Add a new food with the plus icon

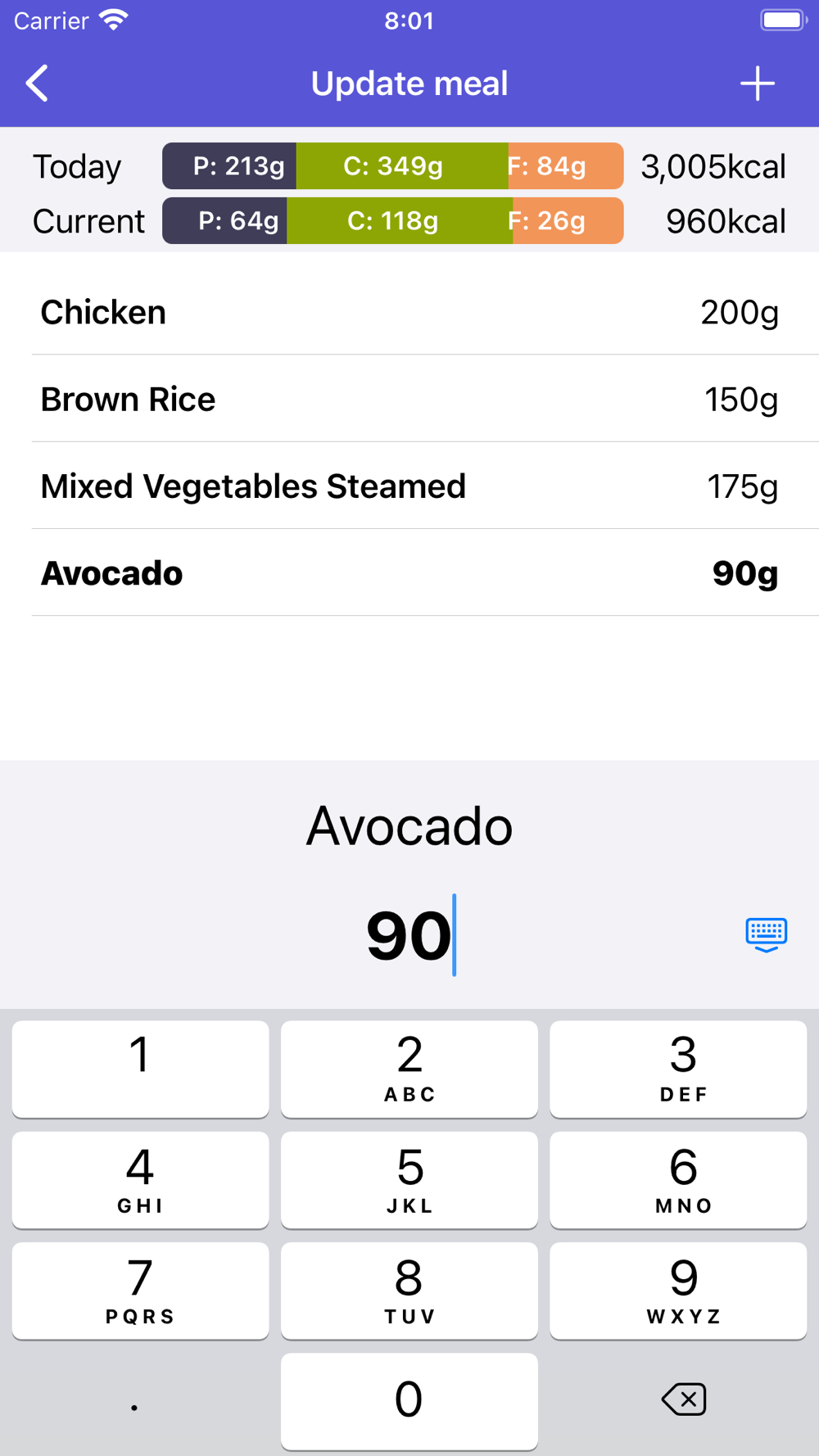point(758,84)
